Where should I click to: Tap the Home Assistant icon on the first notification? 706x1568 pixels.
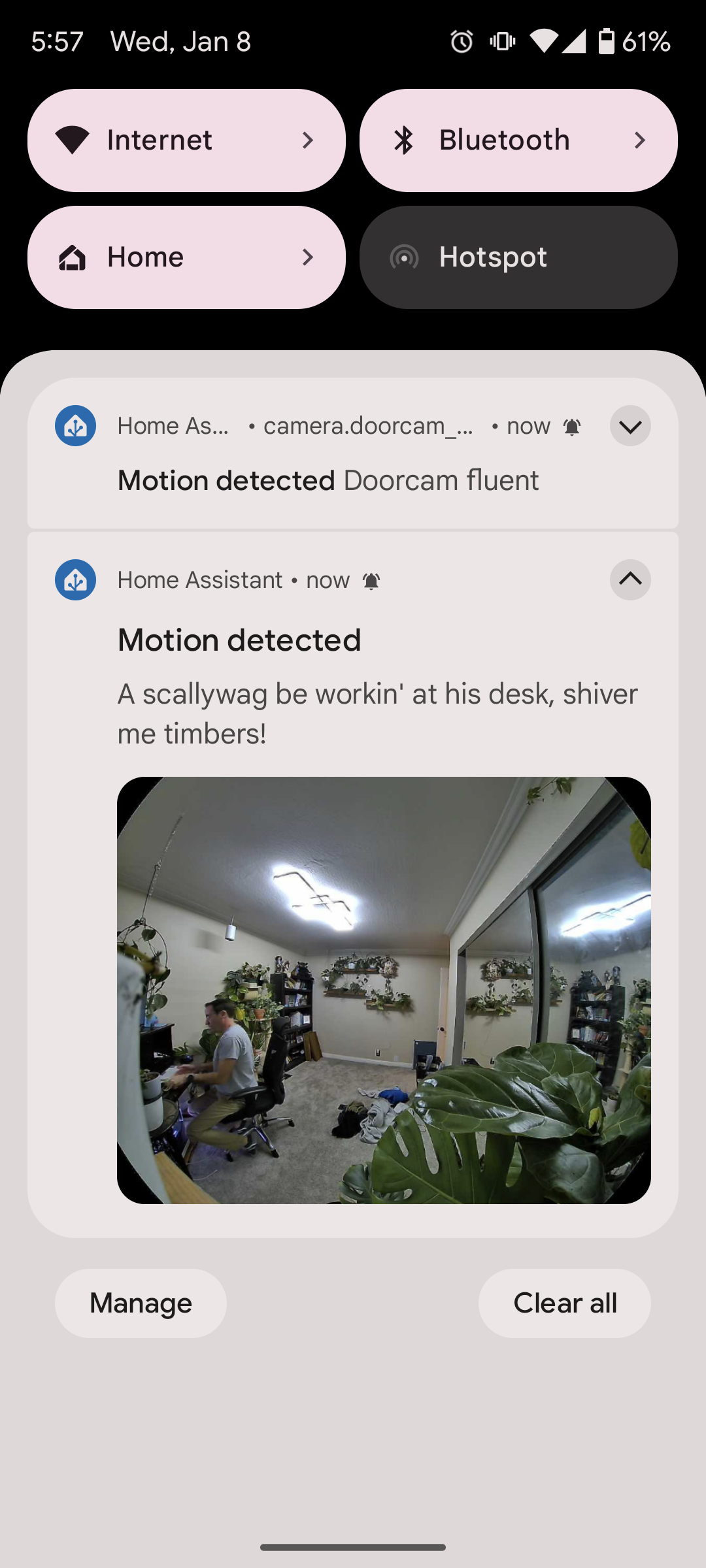click(75, 426)
